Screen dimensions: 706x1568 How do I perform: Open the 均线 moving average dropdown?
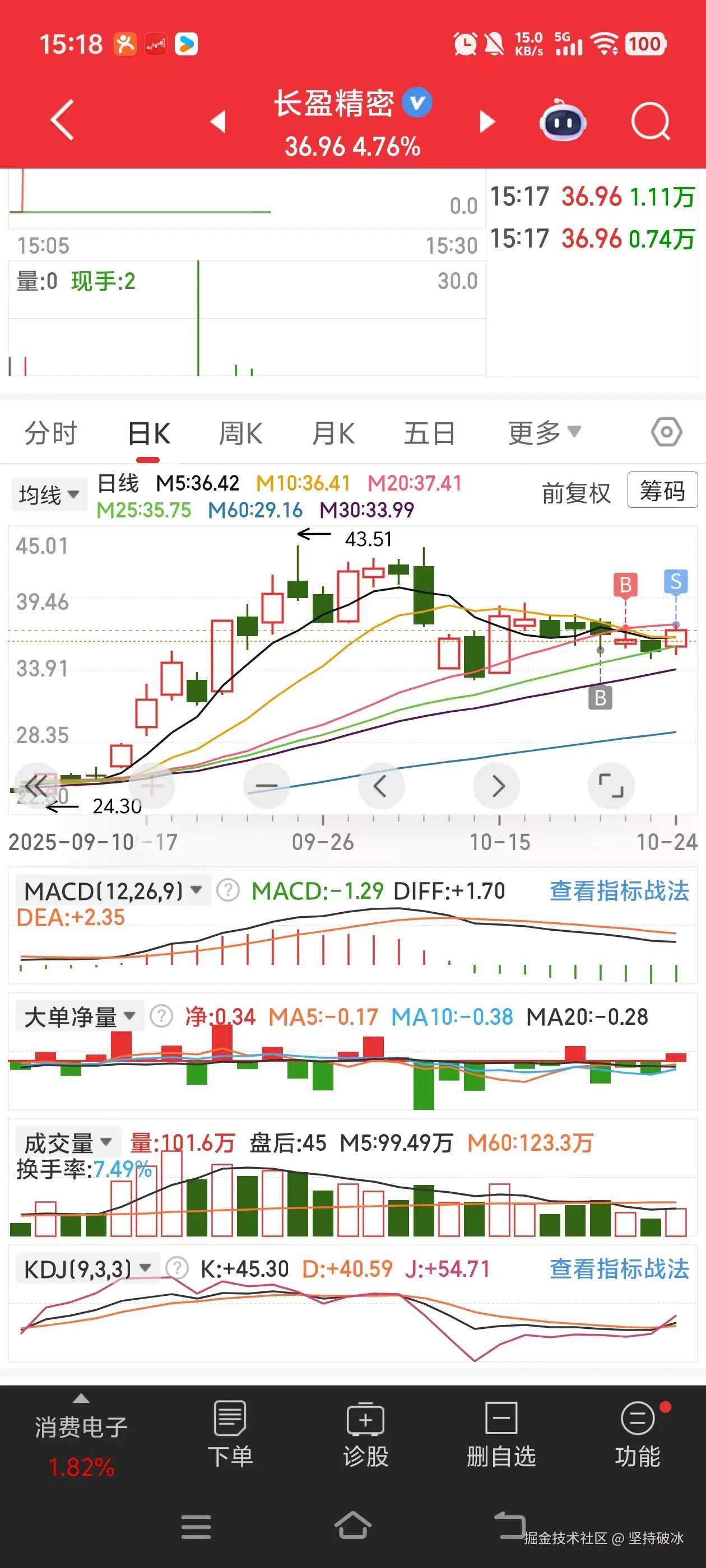coord(49,494)
